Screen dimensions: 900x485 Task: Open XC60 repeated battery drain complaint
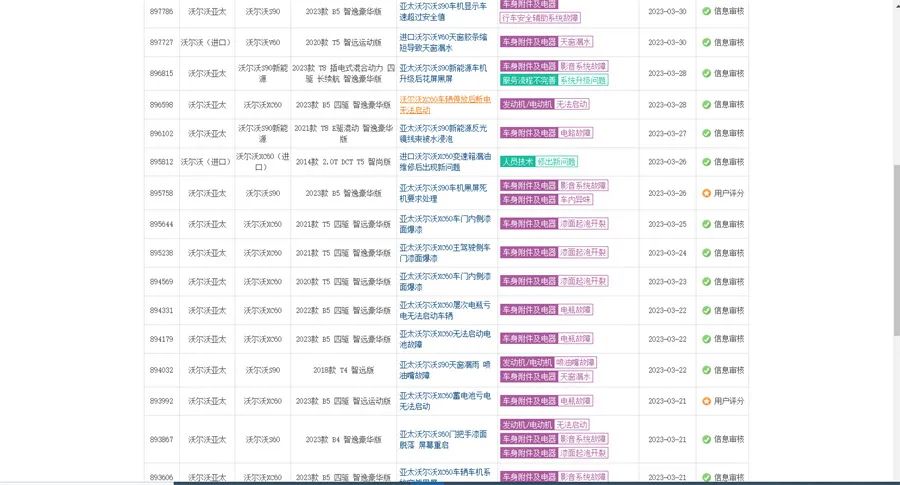(x=445, y=310)
